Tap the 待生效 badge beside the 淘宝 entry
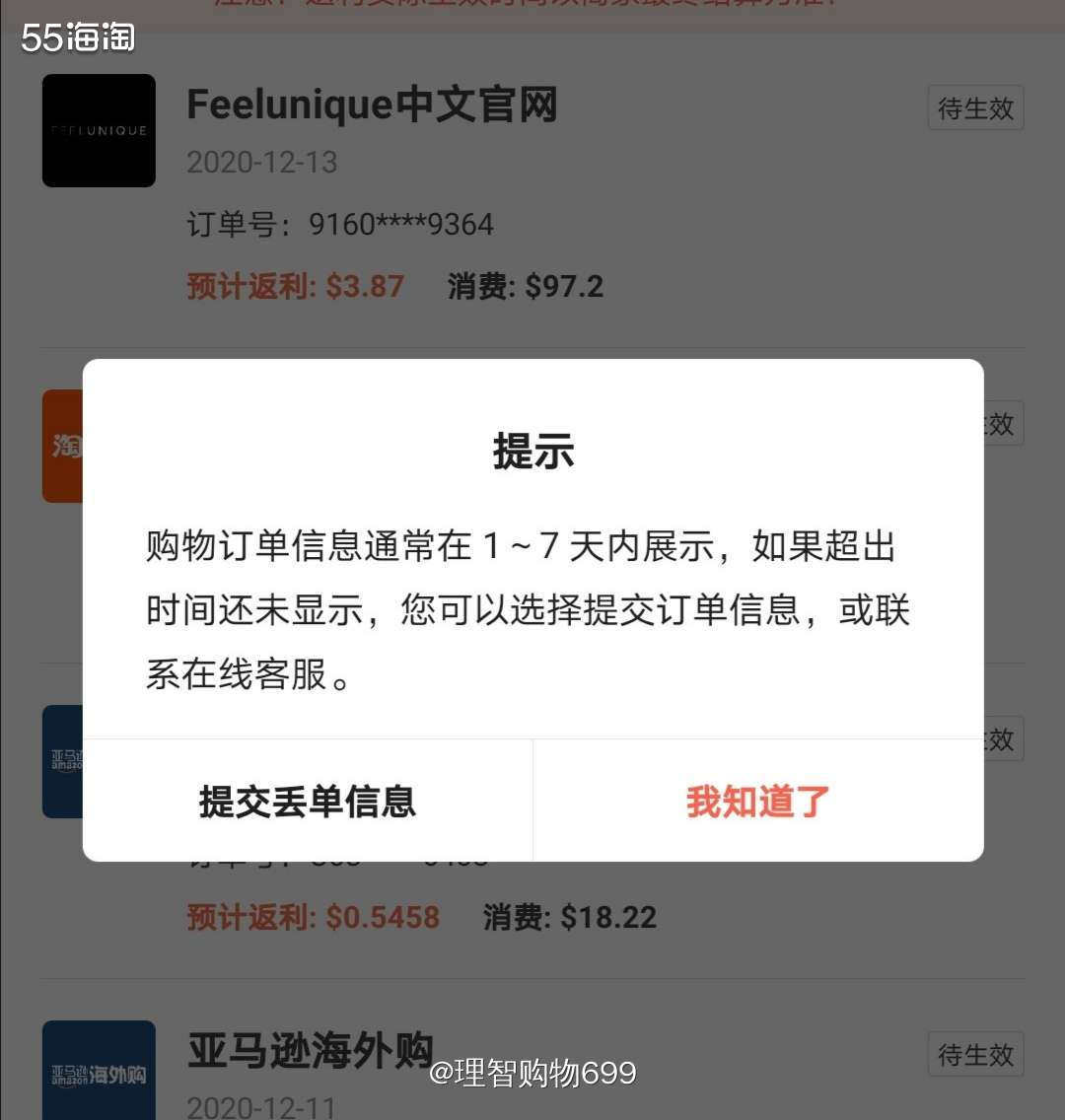Viewport: 1065px width, 1120px height. click(x=997, y=424)
